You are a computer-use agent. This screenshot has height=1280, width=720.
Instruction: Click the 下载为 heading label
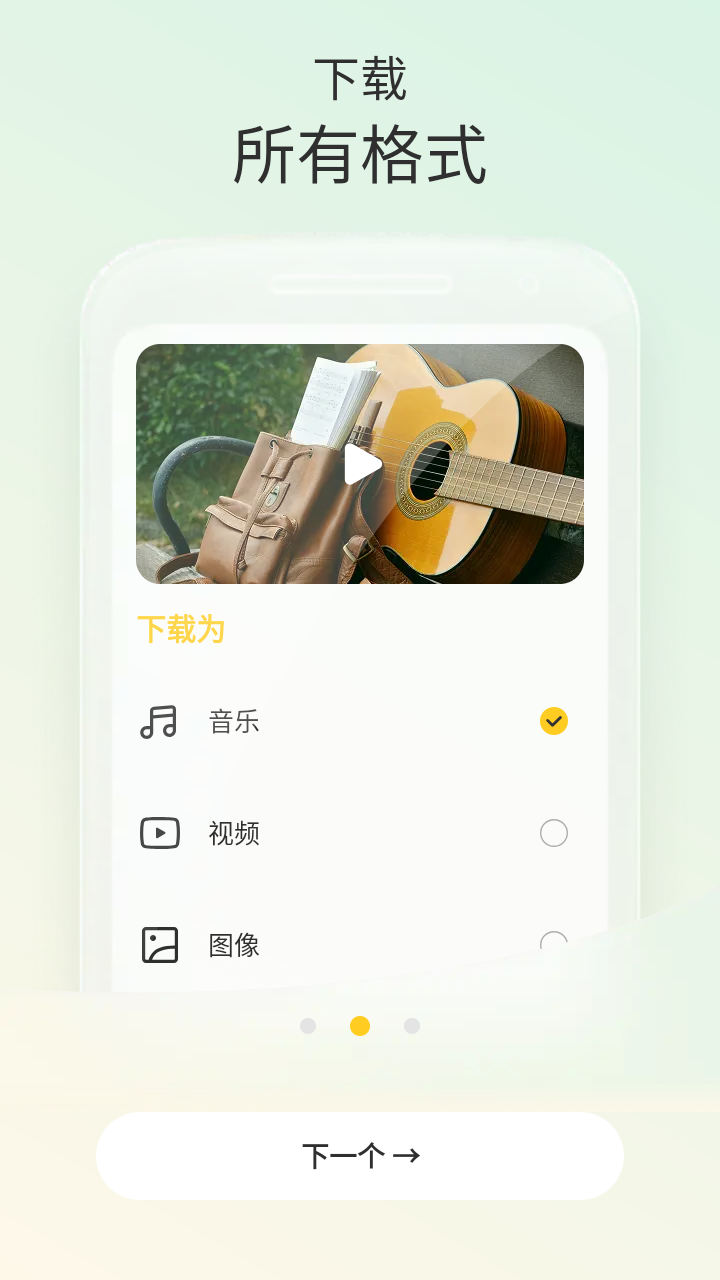(x=182, y=630)
